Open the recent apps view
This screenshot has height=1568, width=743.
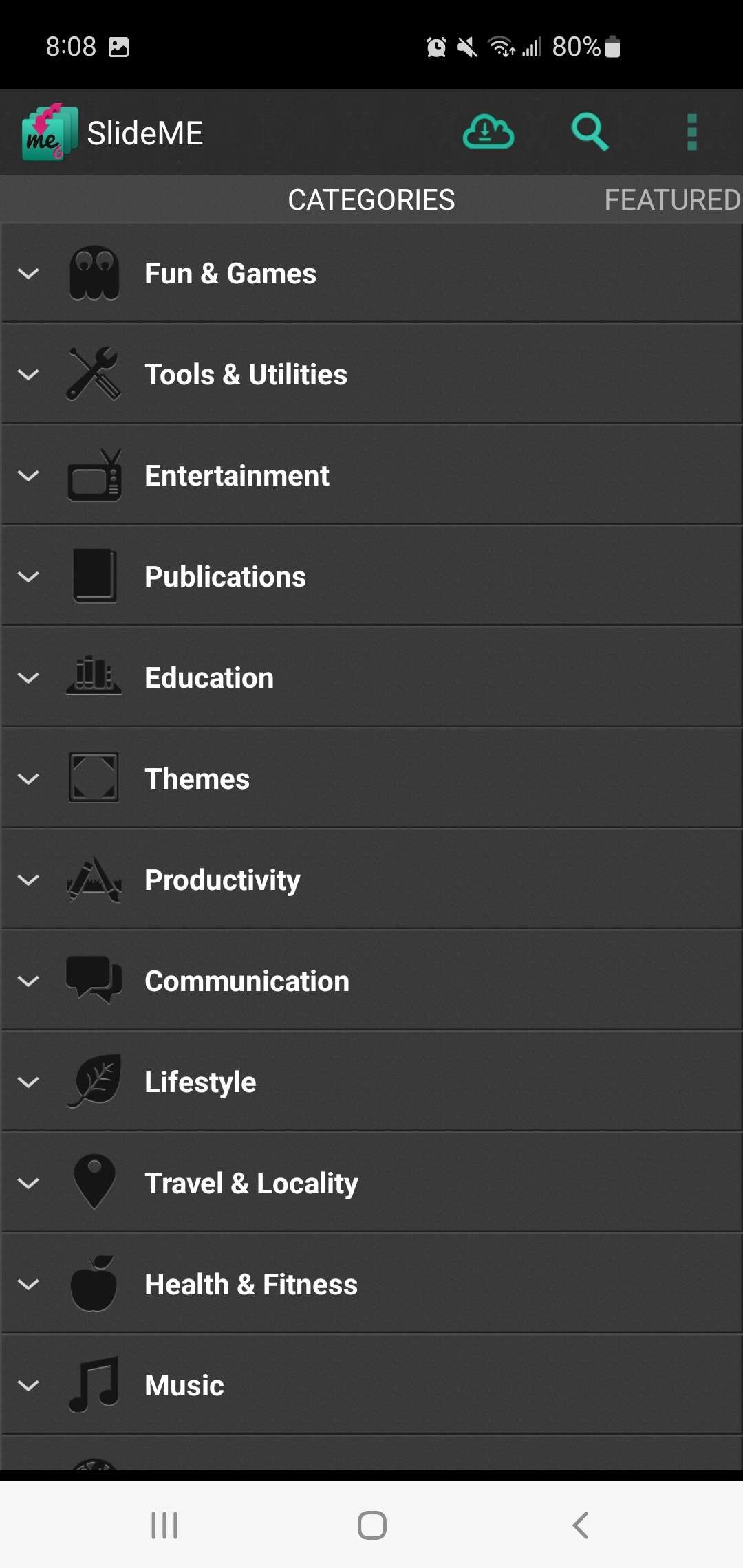[164, 1525]
